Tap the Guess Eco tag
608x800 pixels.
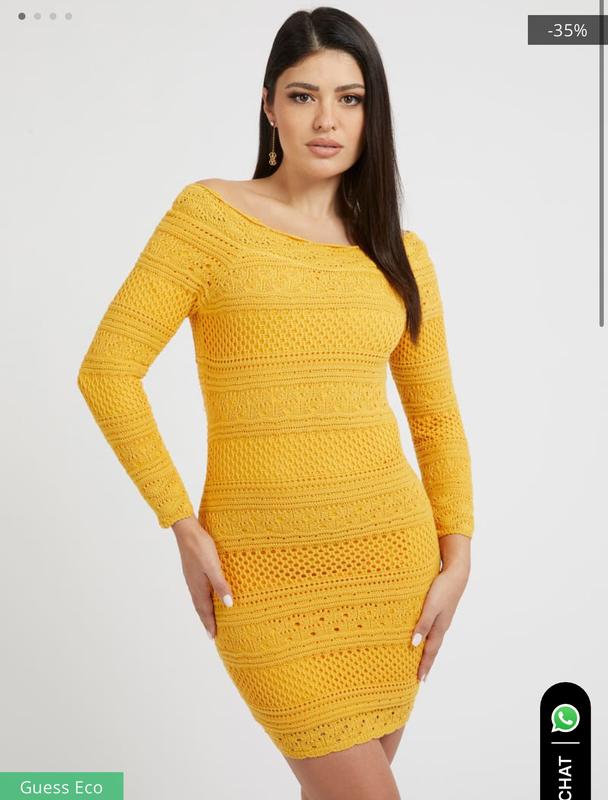[x=61, y=787]
